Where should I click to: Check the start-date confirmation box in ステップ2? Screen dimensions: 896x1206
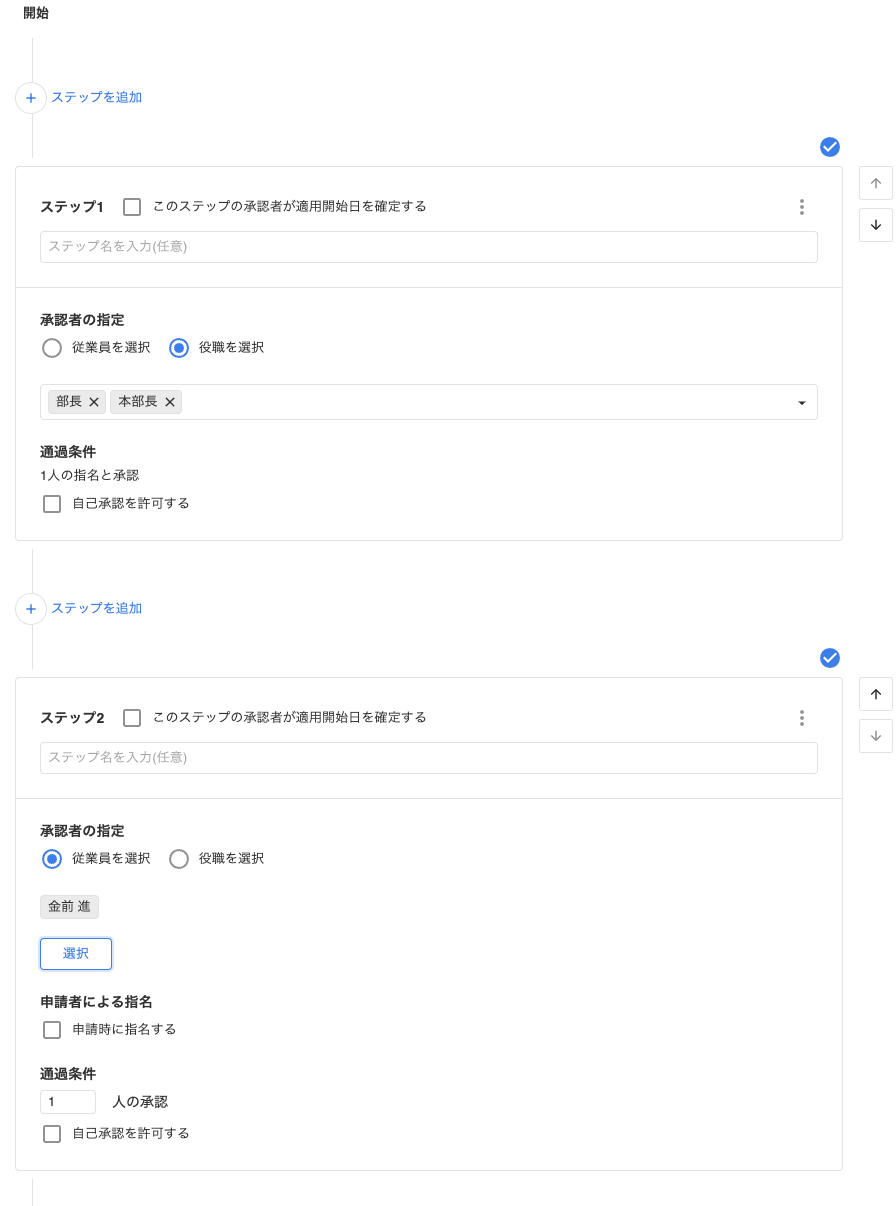tap(132, 718)
